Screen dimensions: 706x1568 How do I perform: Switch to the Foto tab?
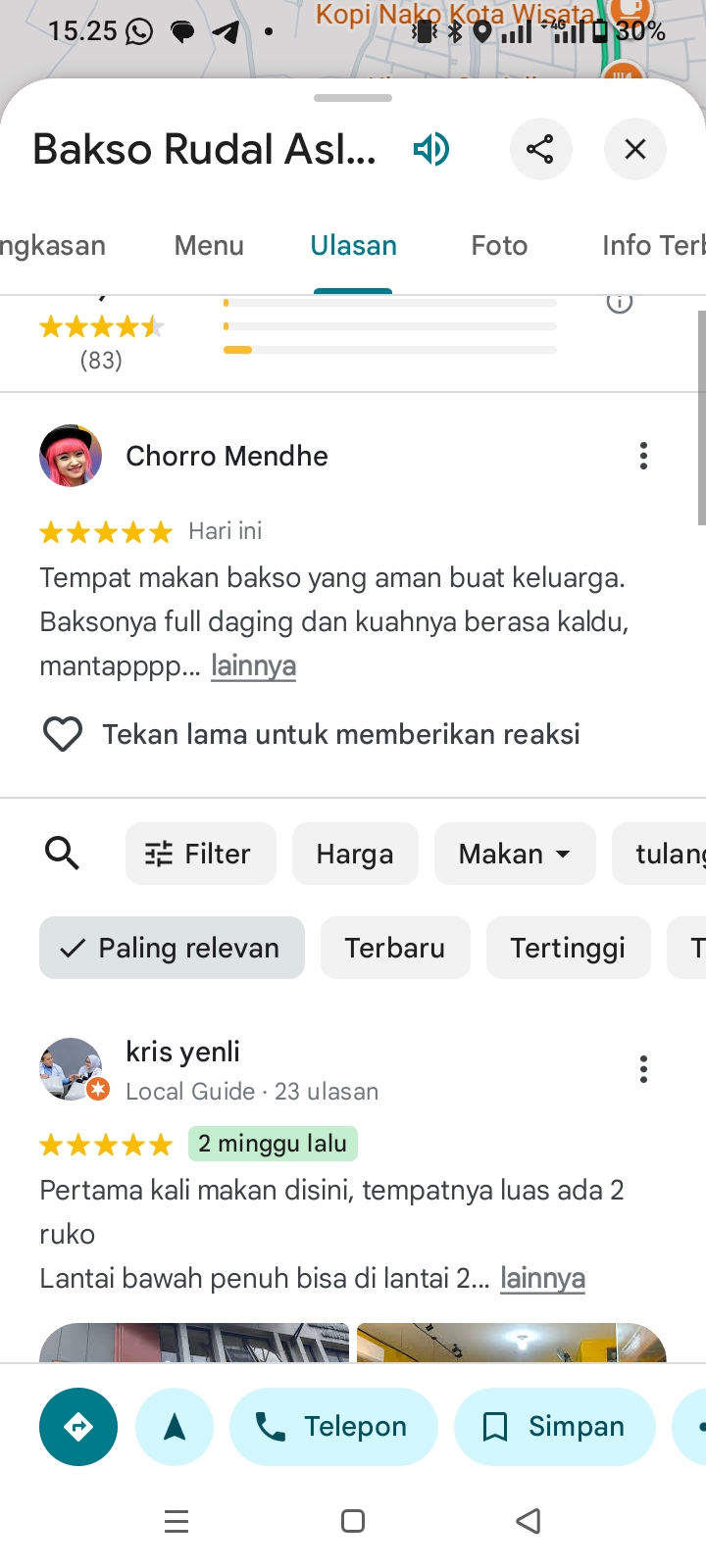(x=499, y=245)
